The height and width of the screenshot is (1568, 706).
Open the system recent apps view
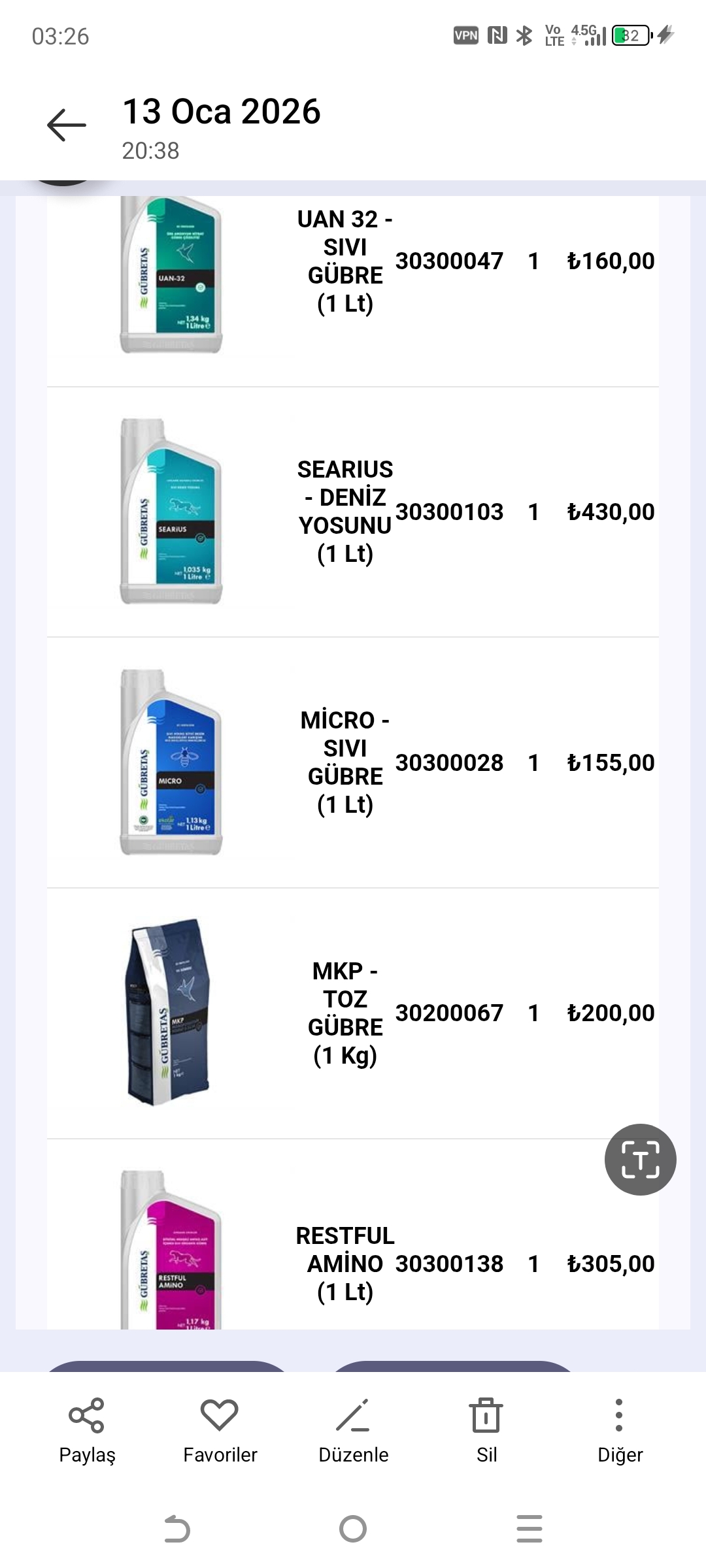point(529,1529)
